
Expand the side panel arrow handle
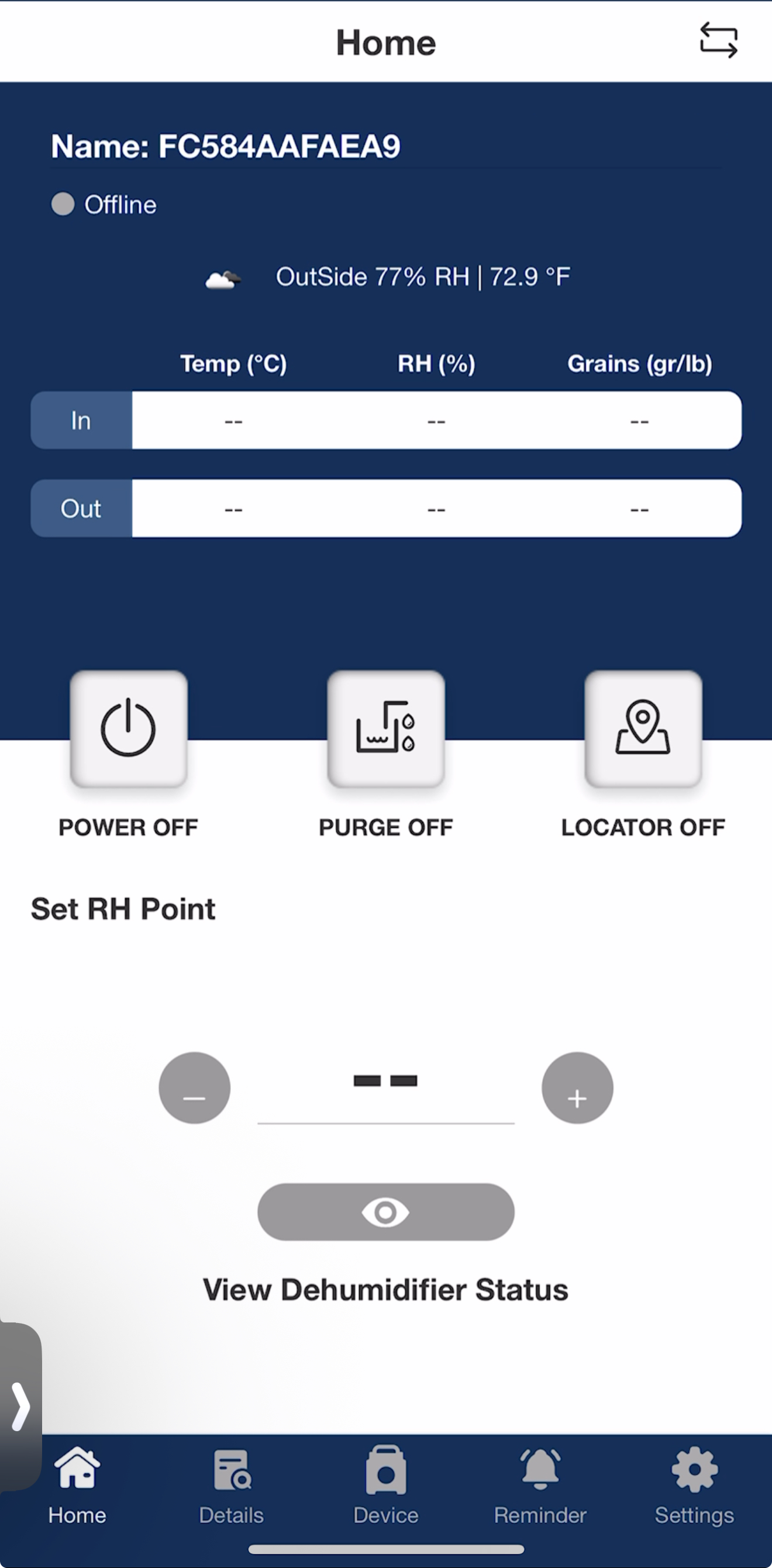click(x=20, y=1407)
